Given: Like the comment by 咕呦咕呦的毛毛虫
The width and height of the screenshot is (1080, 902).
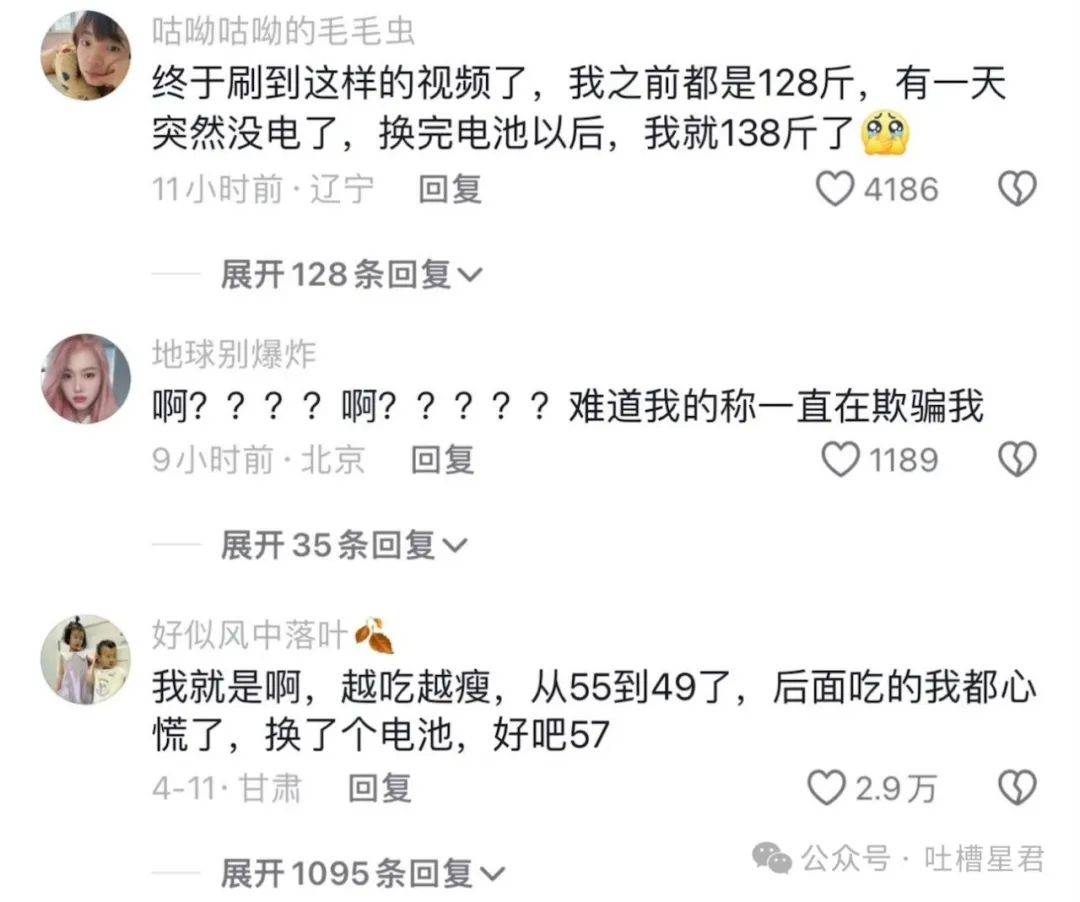Looking at the screenshot, I should point(836,189).
